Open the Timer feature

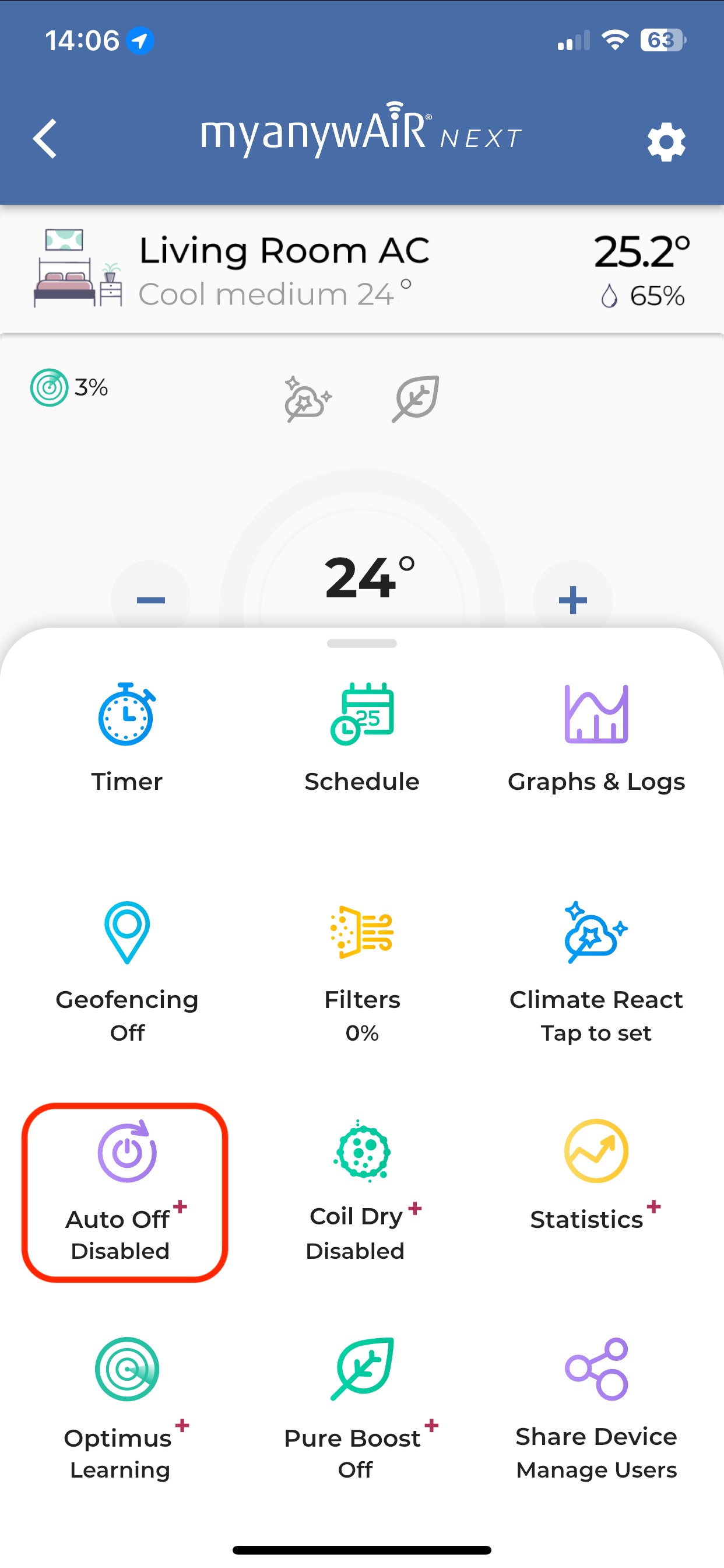[126, 738]
